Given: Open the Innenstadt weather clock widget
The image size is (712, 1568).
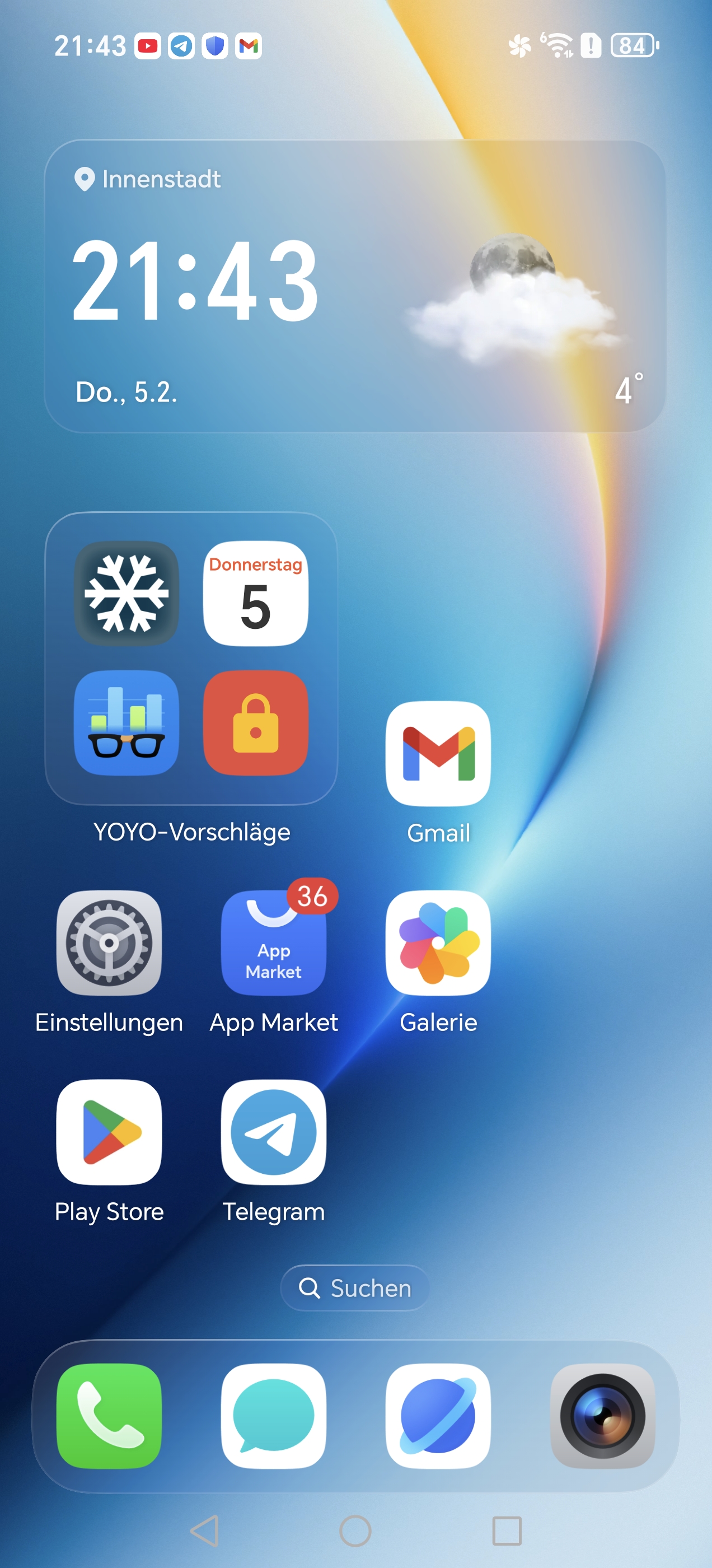Looking at the screenshot, I should coord(355,286).
